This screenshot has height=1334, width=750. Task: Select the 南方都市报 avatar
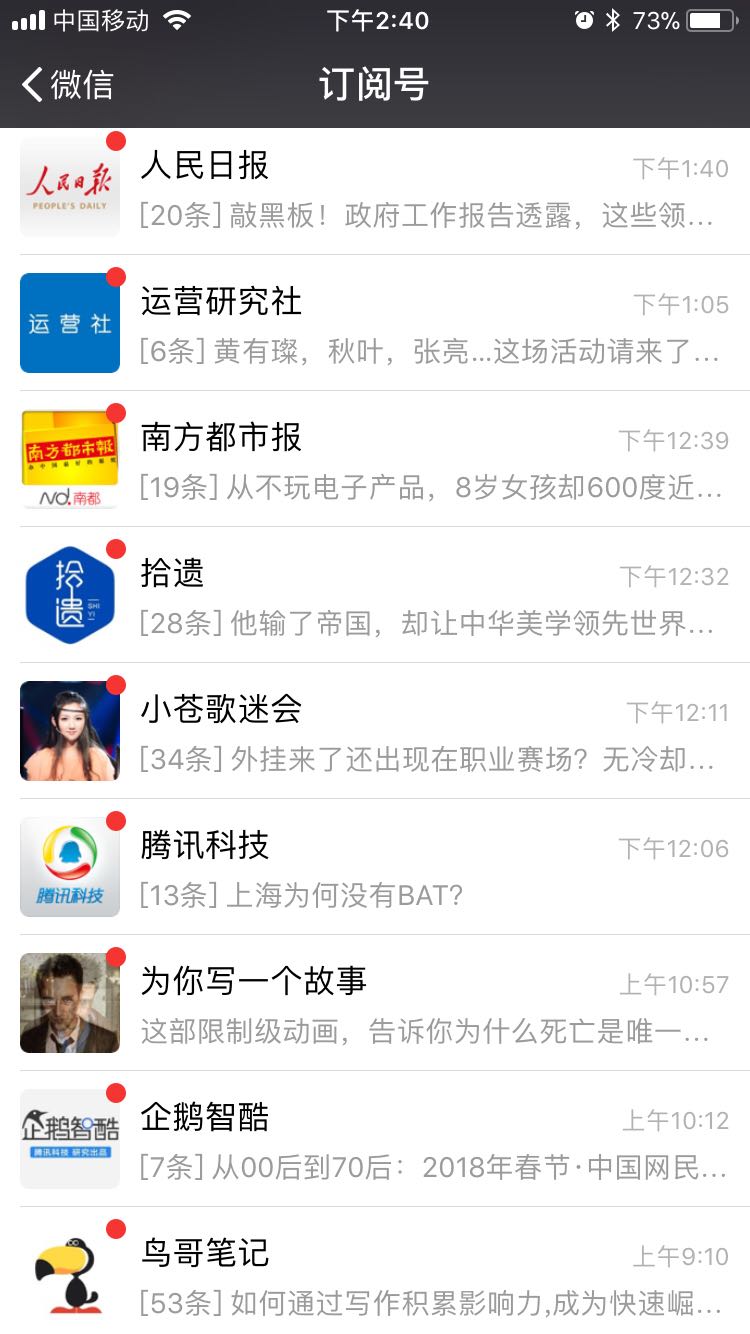click(x=69, y=458)
